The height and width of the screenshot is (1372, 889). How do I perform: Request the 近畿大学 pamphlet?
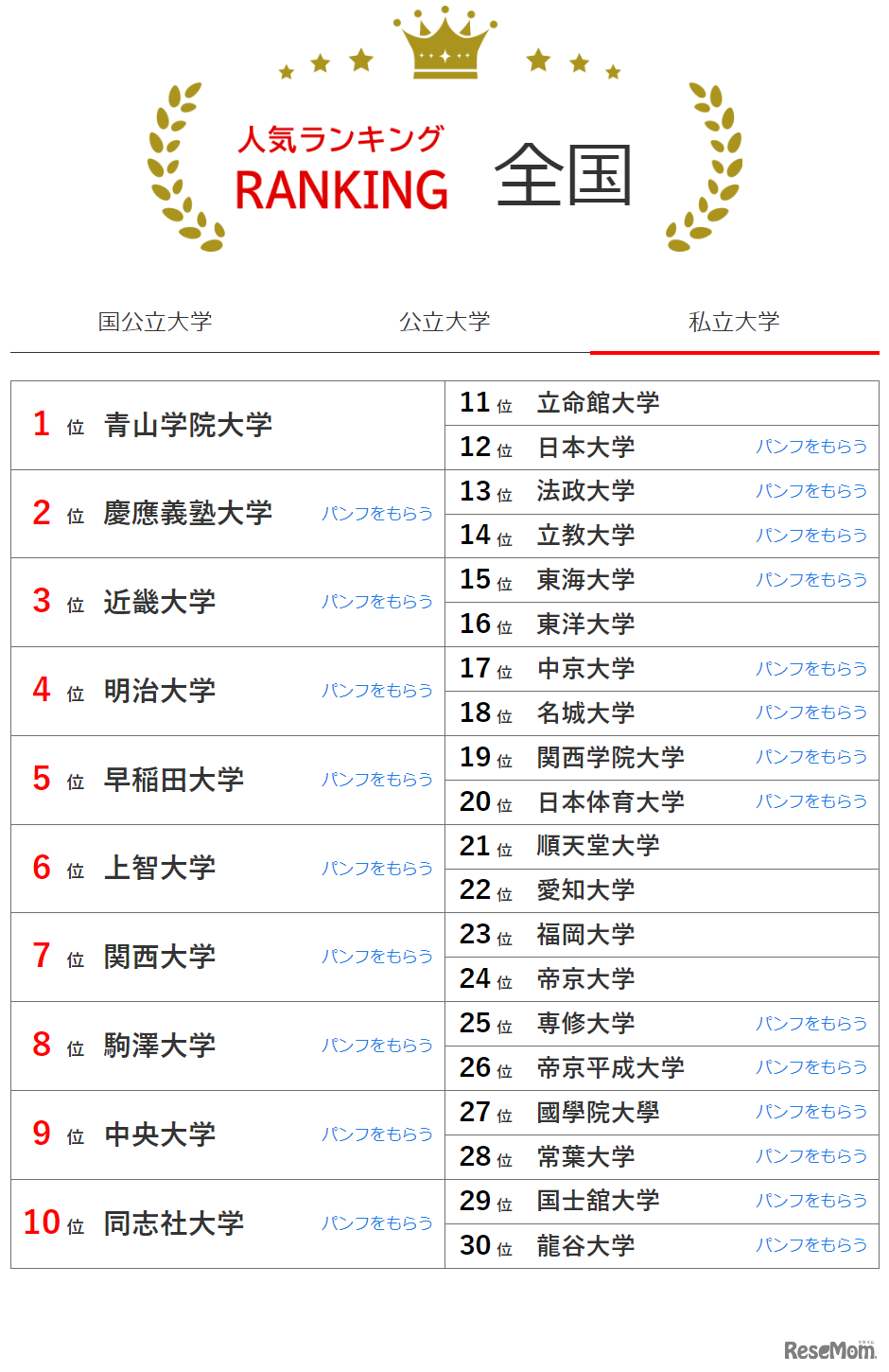point(376,602)
